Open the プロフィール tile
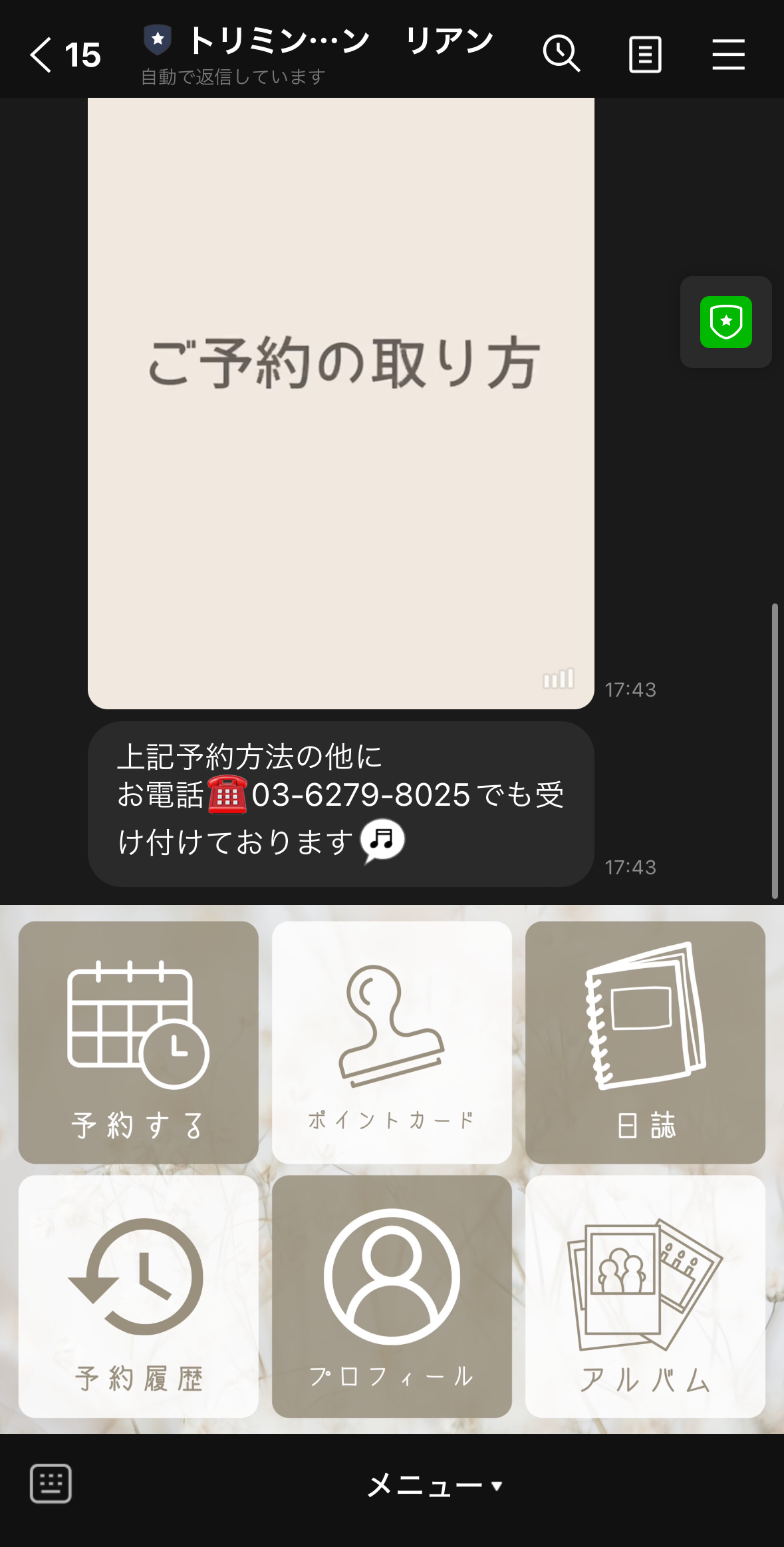Image resolution: width=784 pixels, height=1547 pixels. click(x=392, y=1296)
